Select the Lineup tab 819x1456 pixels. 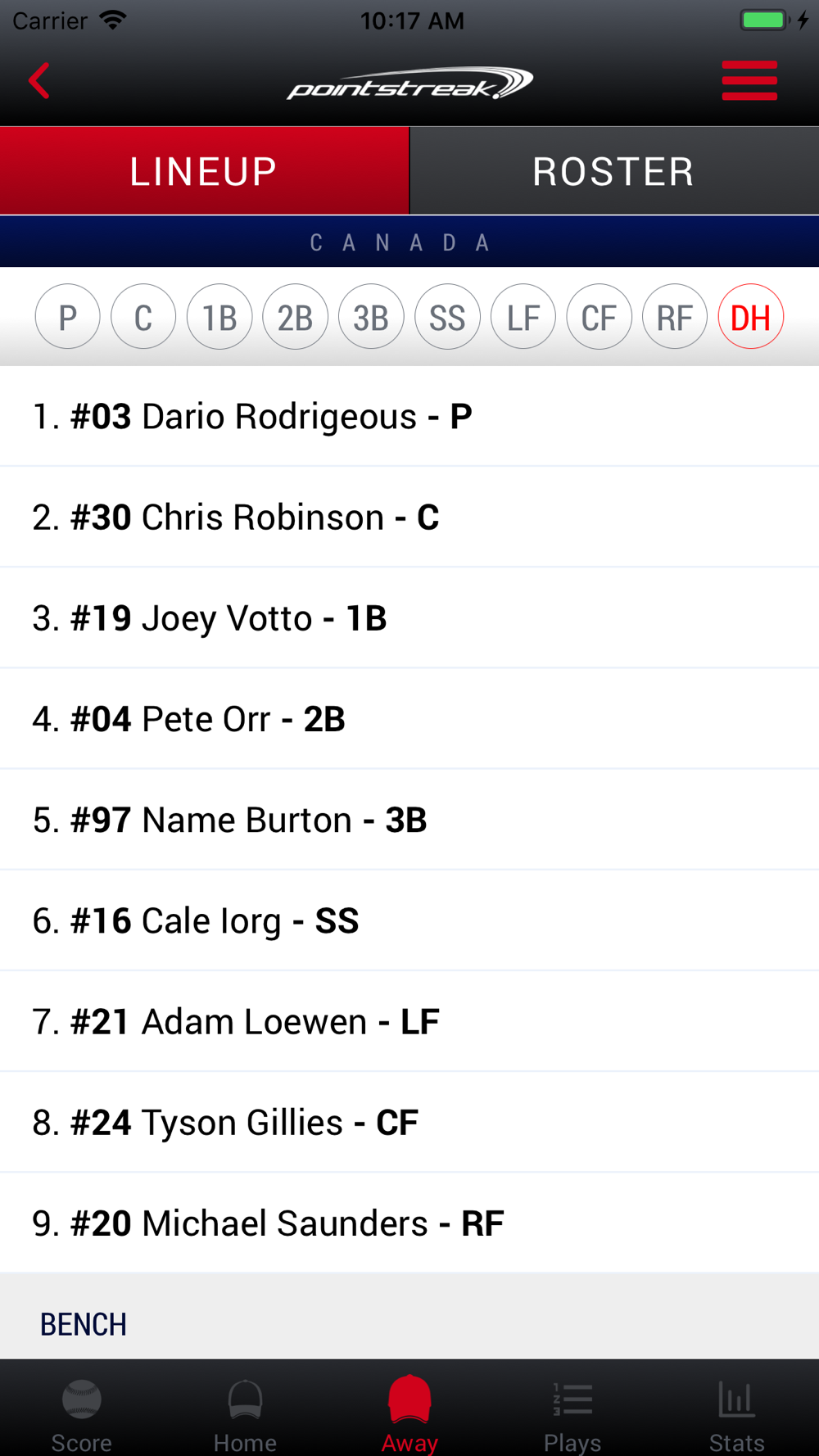pos(204,171)
